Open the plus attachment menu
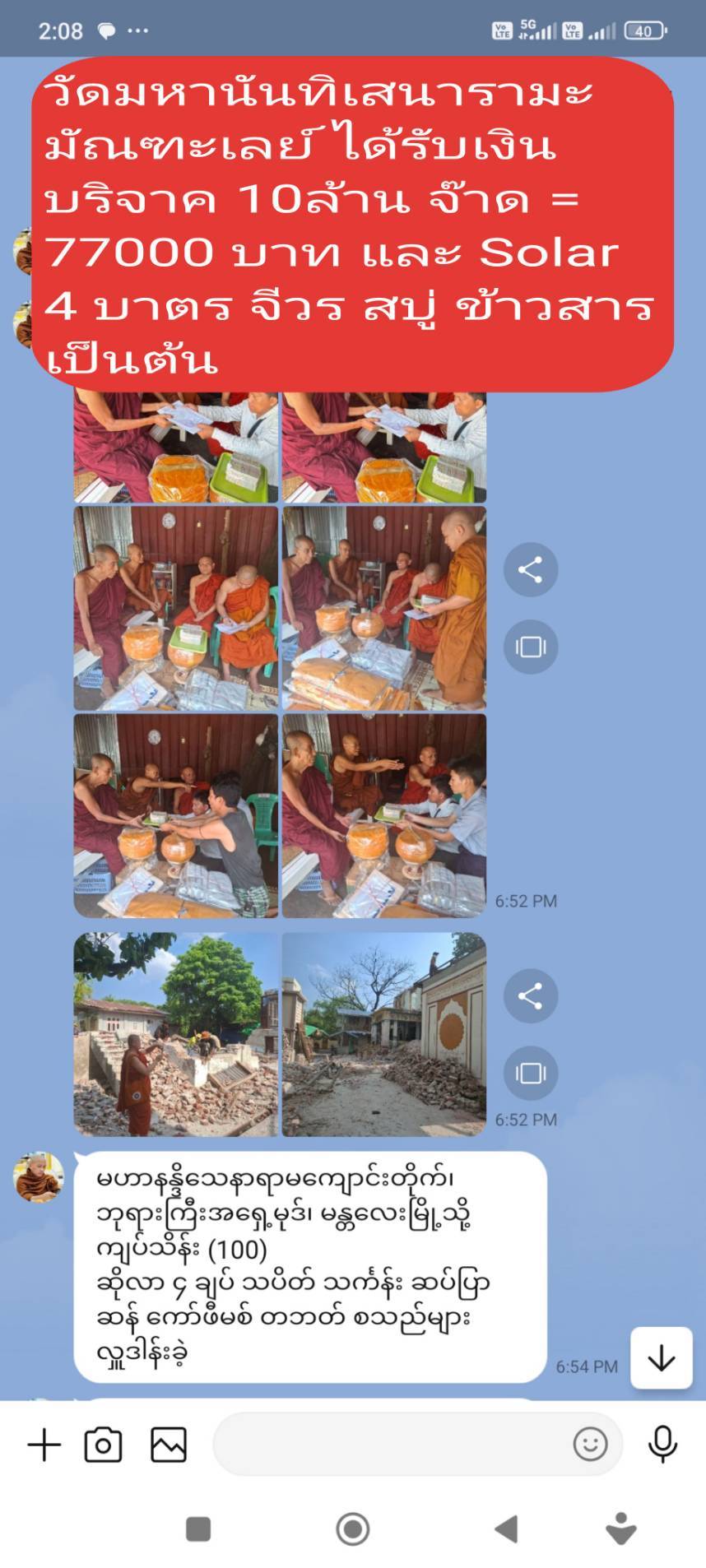706x1568 pixels. click(44, 1445)
